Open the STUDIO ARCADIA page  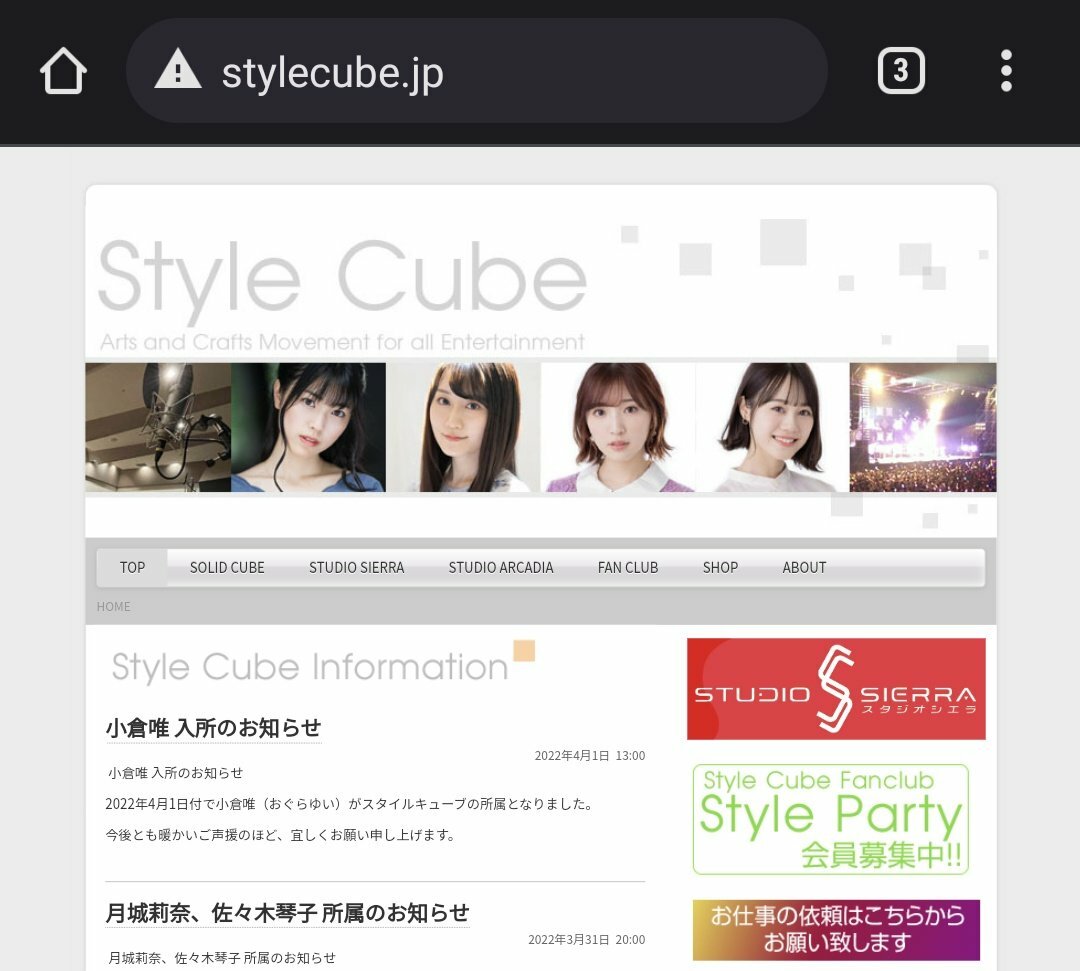(500, 567)
